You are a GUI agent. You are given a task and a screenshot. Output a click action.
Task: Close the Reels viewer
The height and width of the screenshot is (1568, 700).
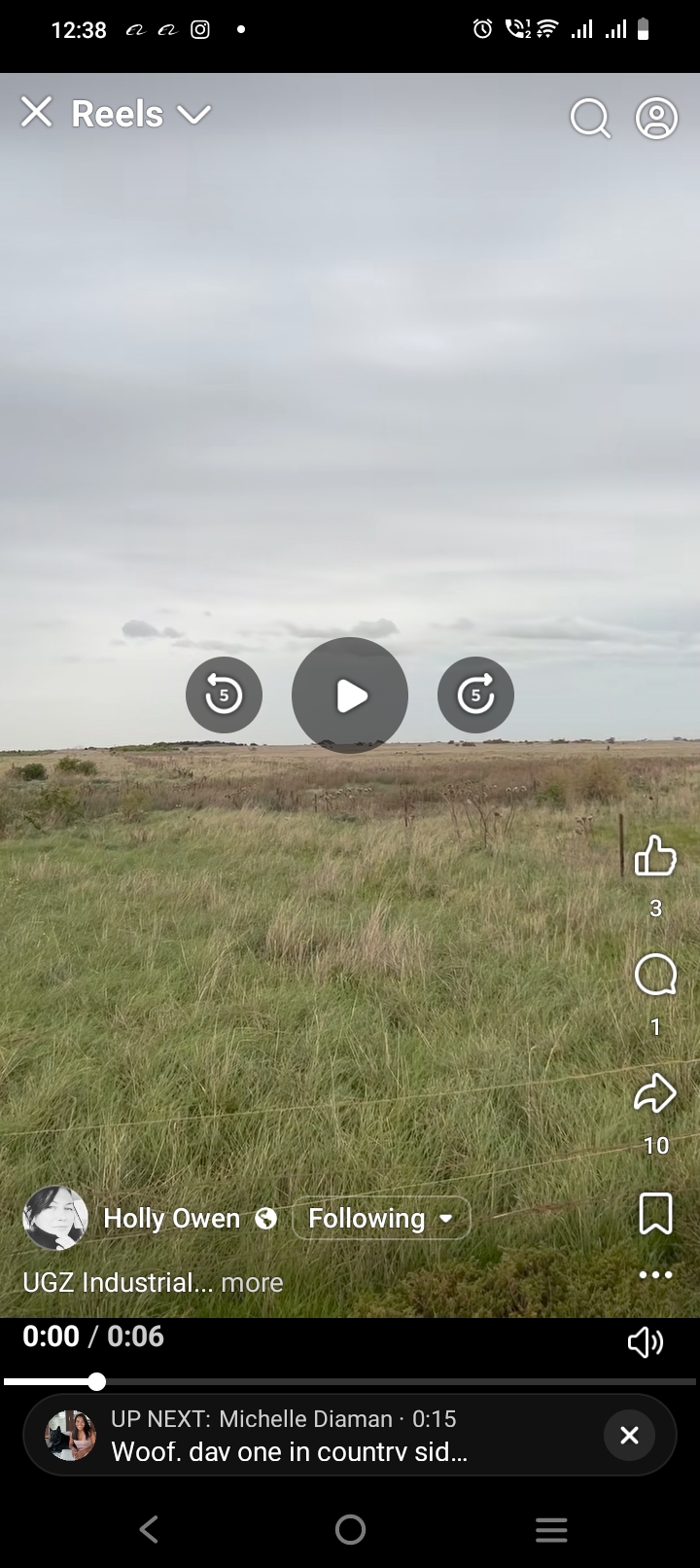pyautogui.click(x=37, y=113)
